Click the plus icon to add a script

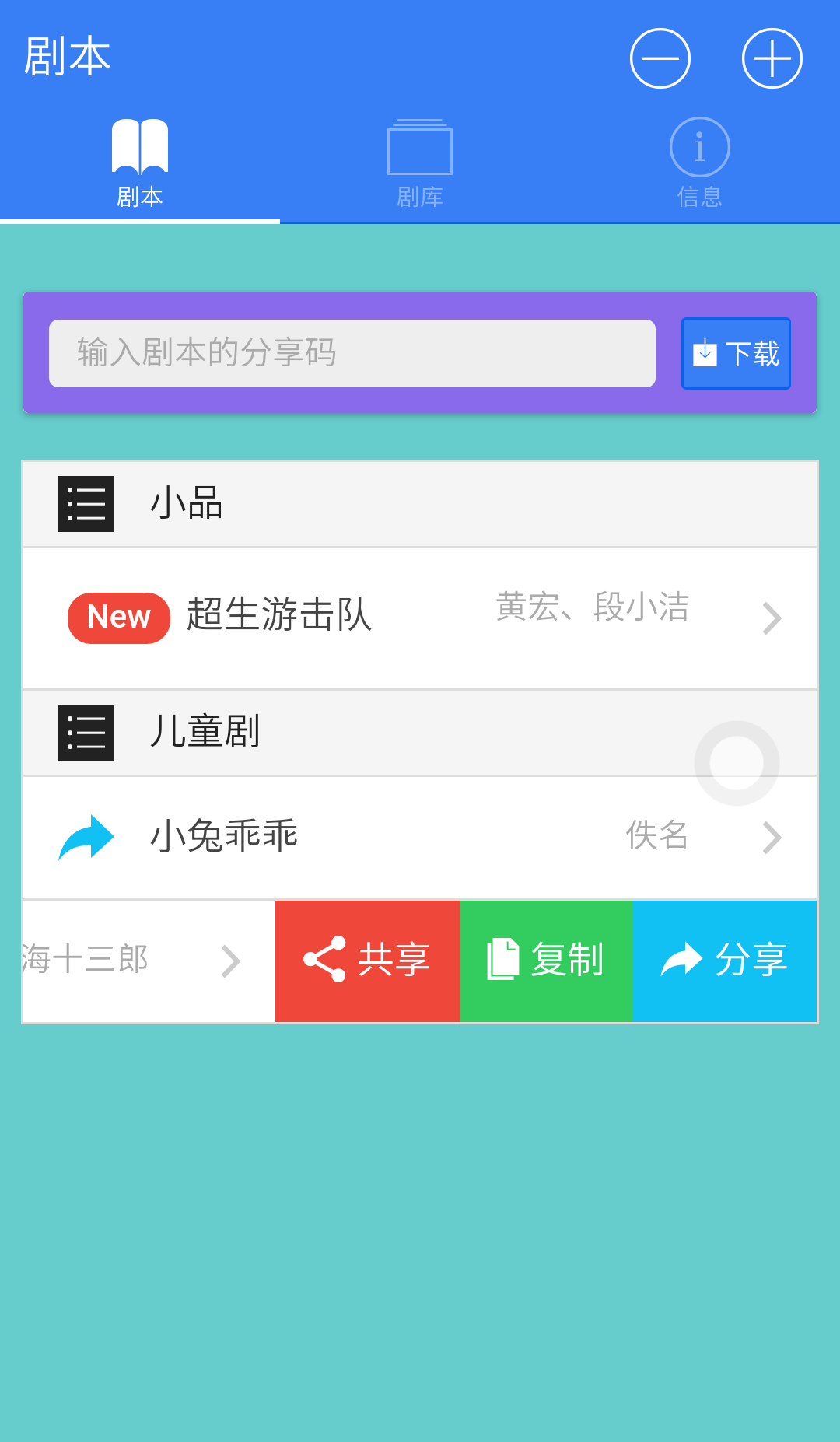tap(771, 58)
